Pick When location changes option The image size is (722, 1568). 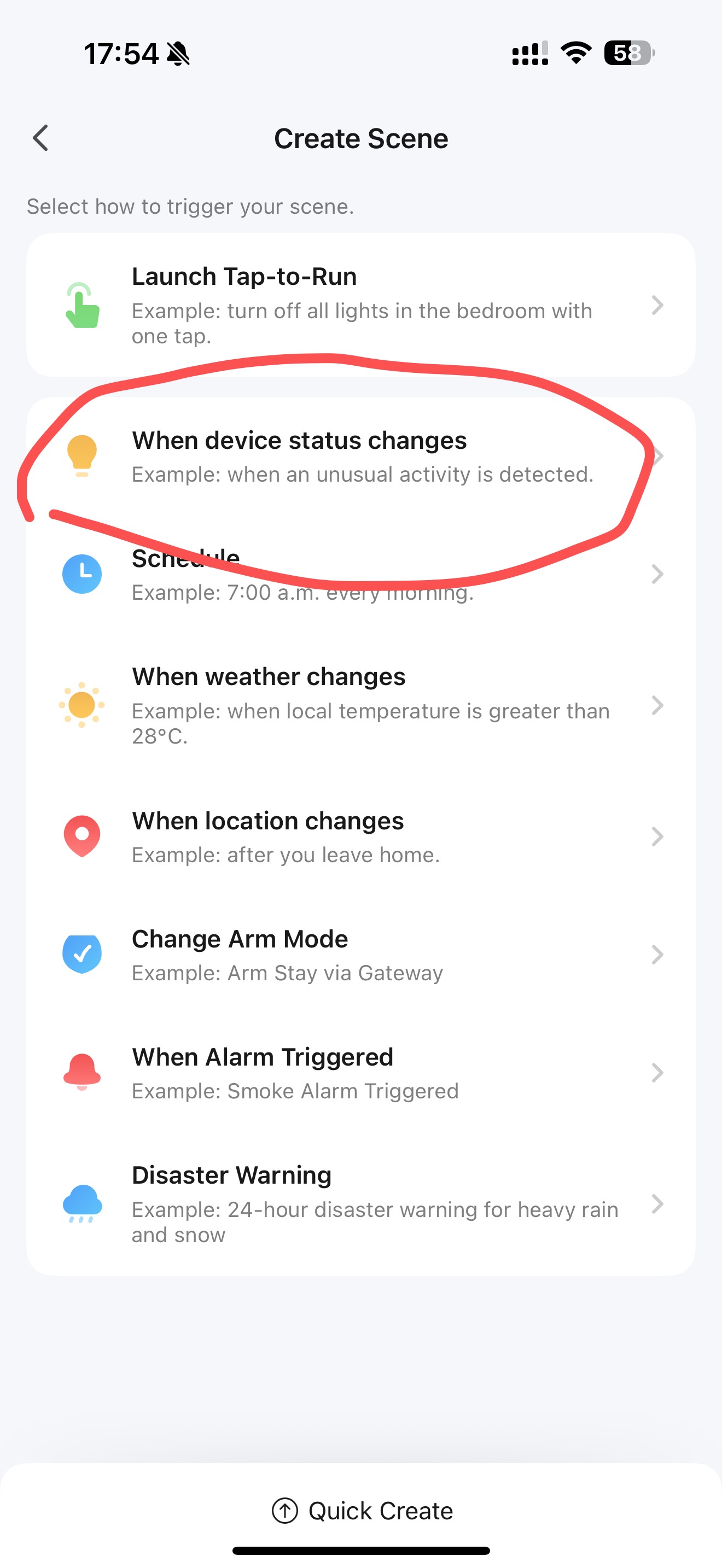(x=360, y=836)
